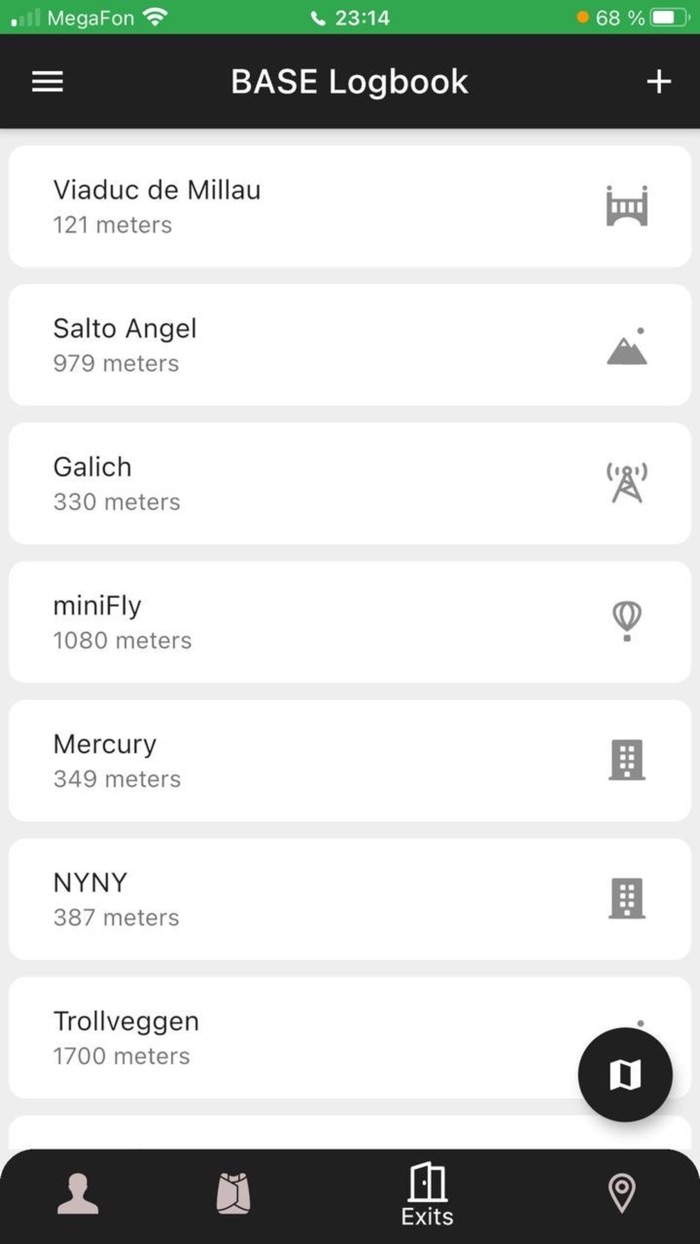Select the Salto Angel exit
The image size is (700, 1244).
[300, 345]
